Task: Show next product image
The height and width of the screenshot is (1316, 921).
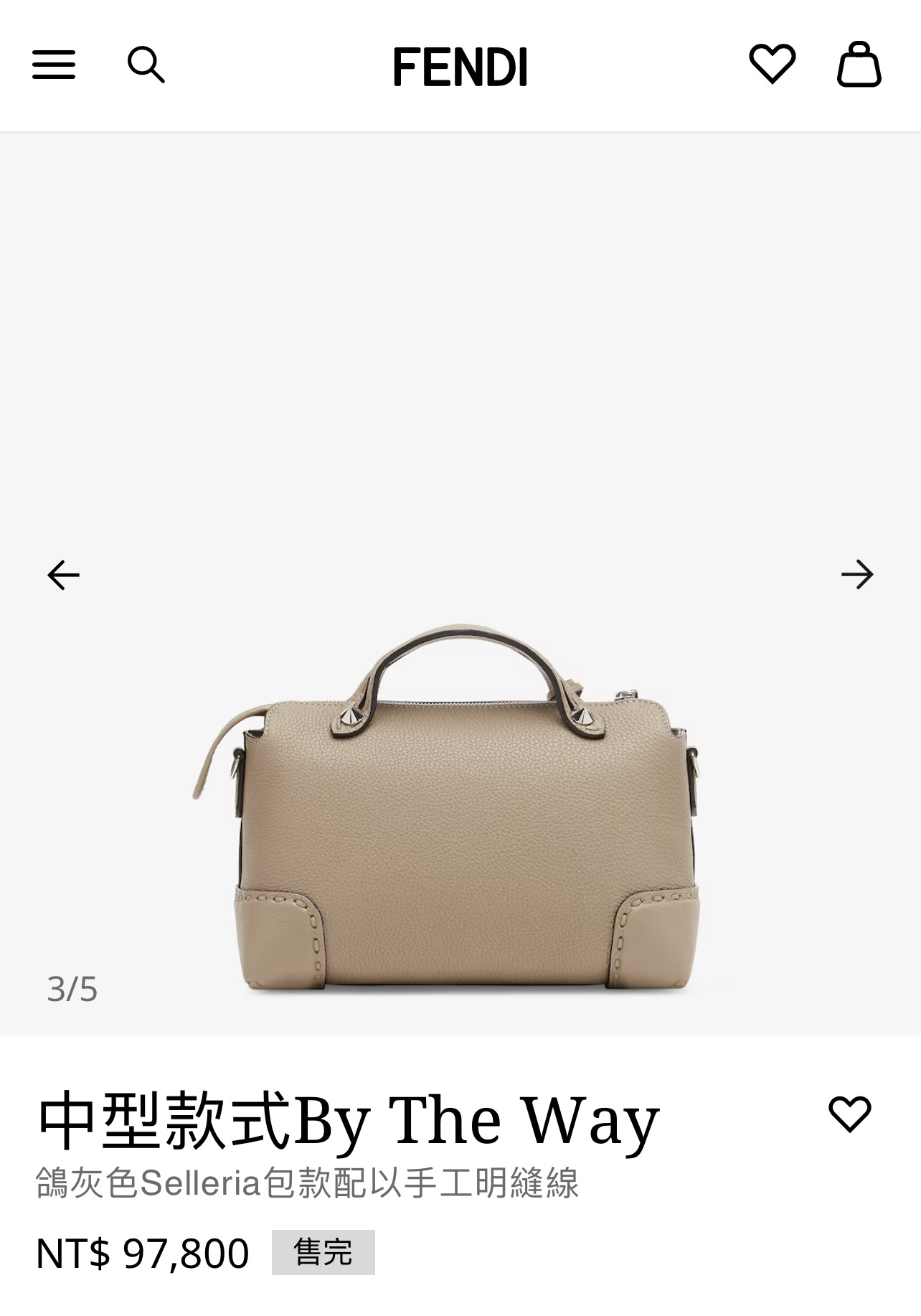Action: tap(857, 575)
